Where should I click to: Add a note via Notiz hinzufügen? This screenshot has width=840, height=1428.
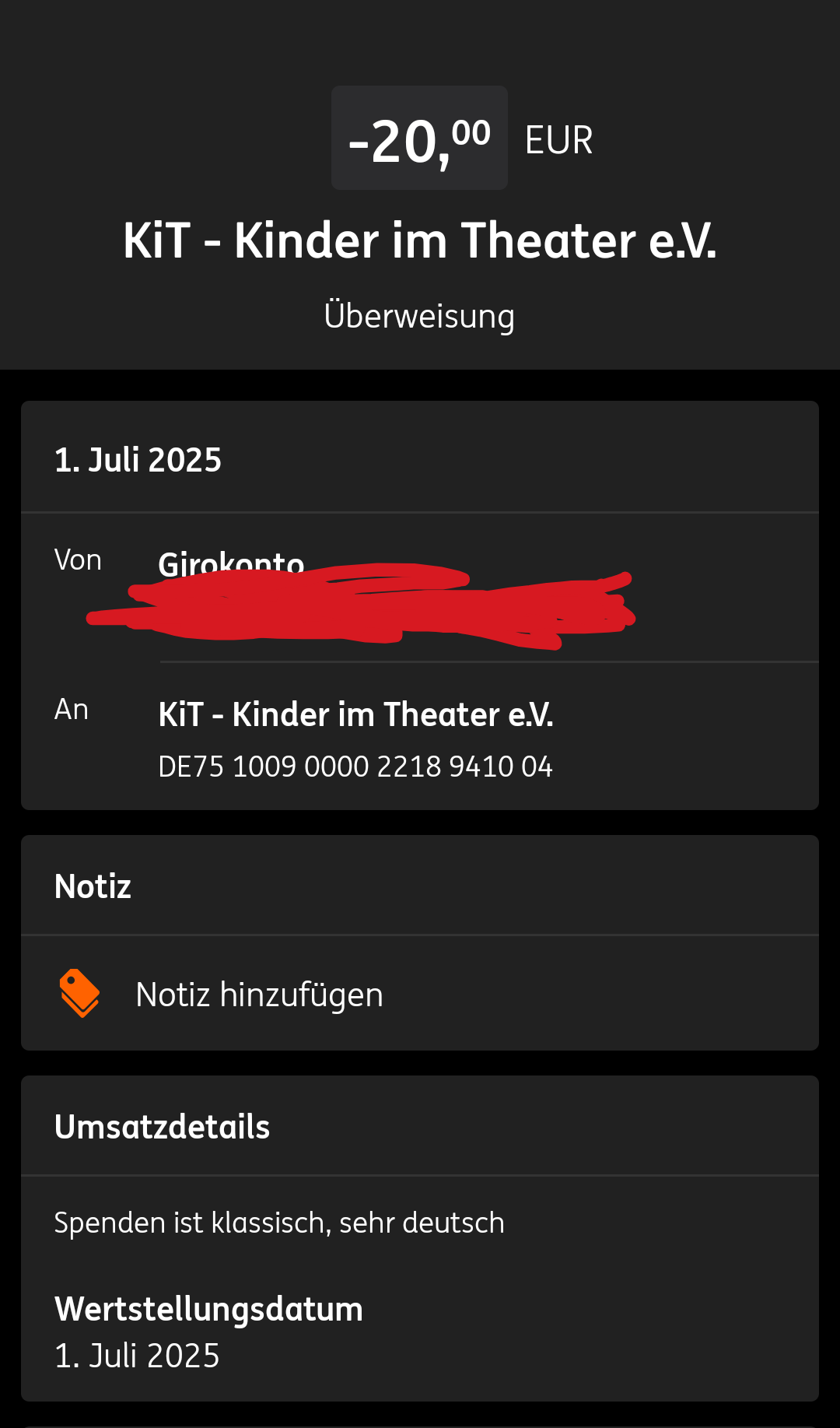point(259,995)
